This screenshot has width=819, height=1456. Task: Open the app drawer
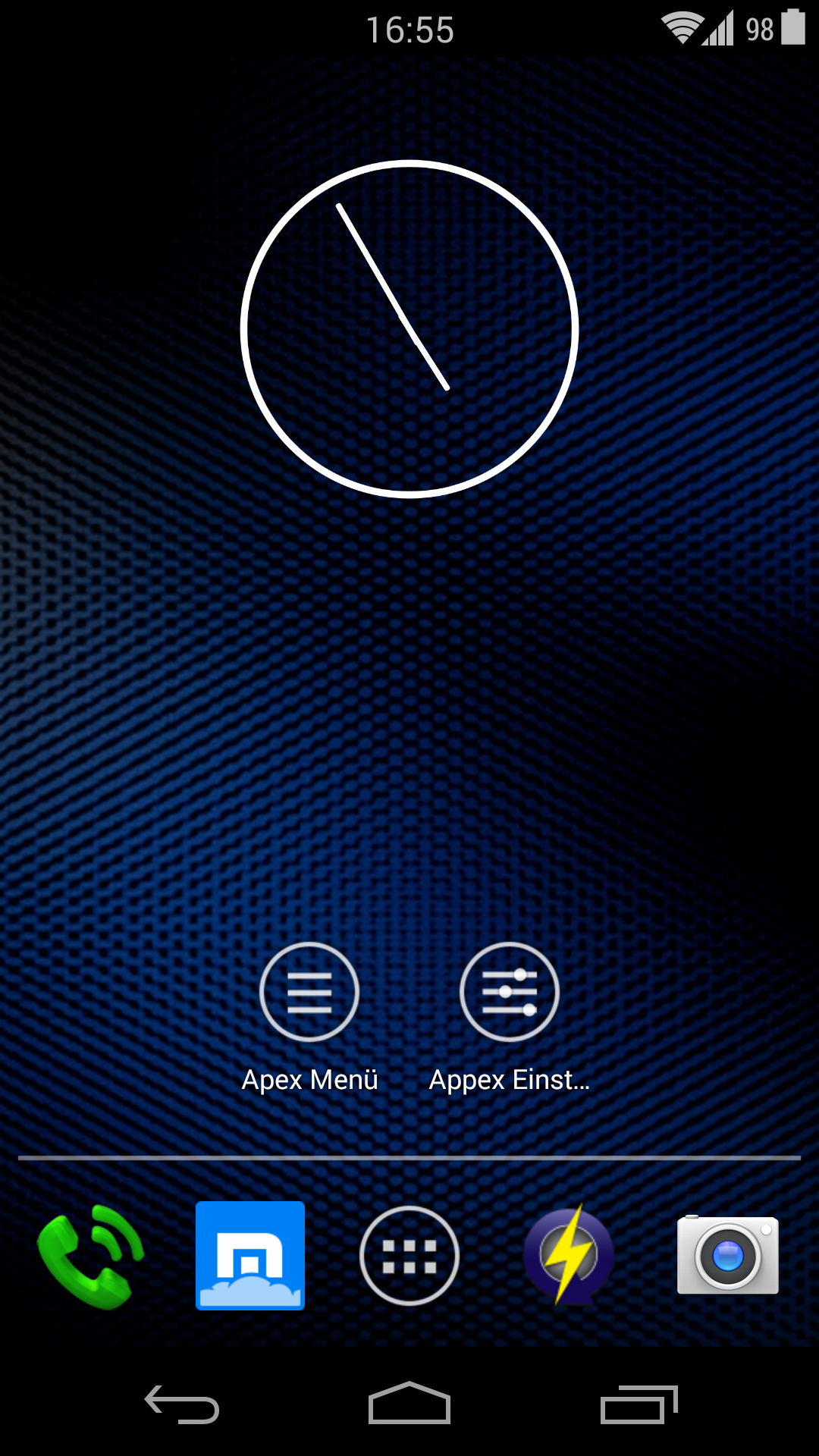click(x=409, y=1256)
